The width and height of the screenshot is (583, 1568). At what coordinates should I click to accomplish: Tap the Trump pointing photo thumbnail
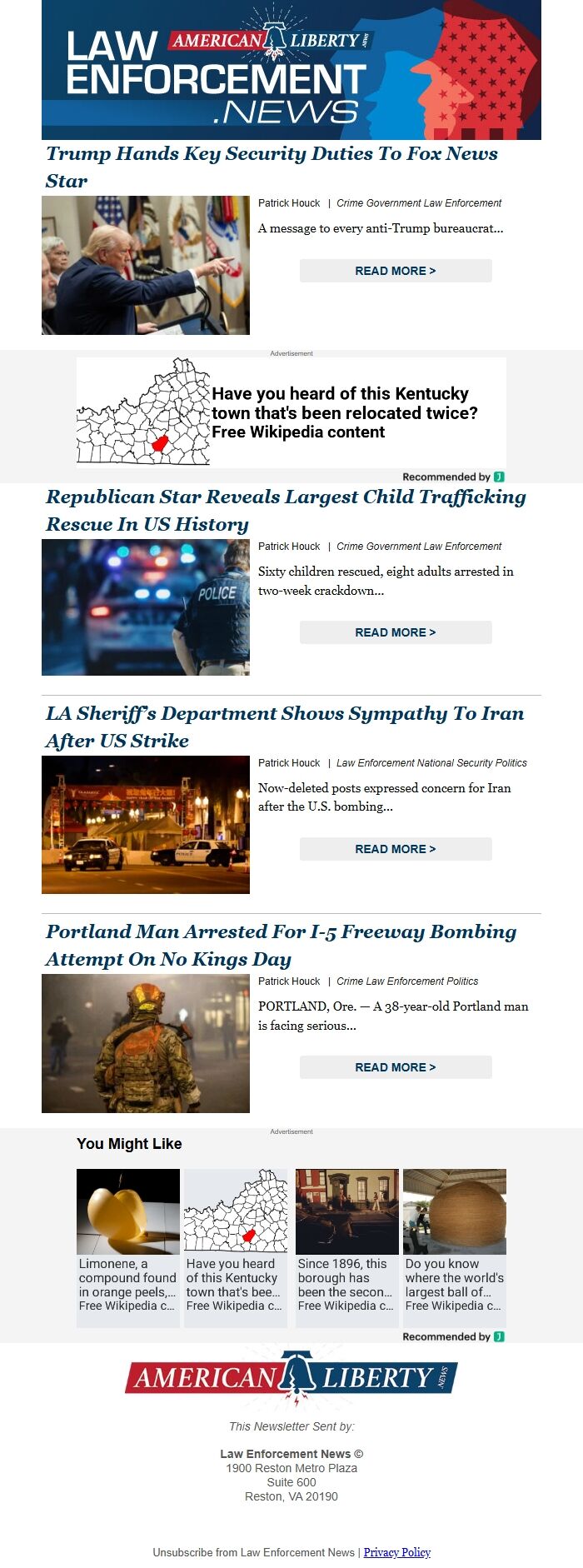click(x=146, y=265)
